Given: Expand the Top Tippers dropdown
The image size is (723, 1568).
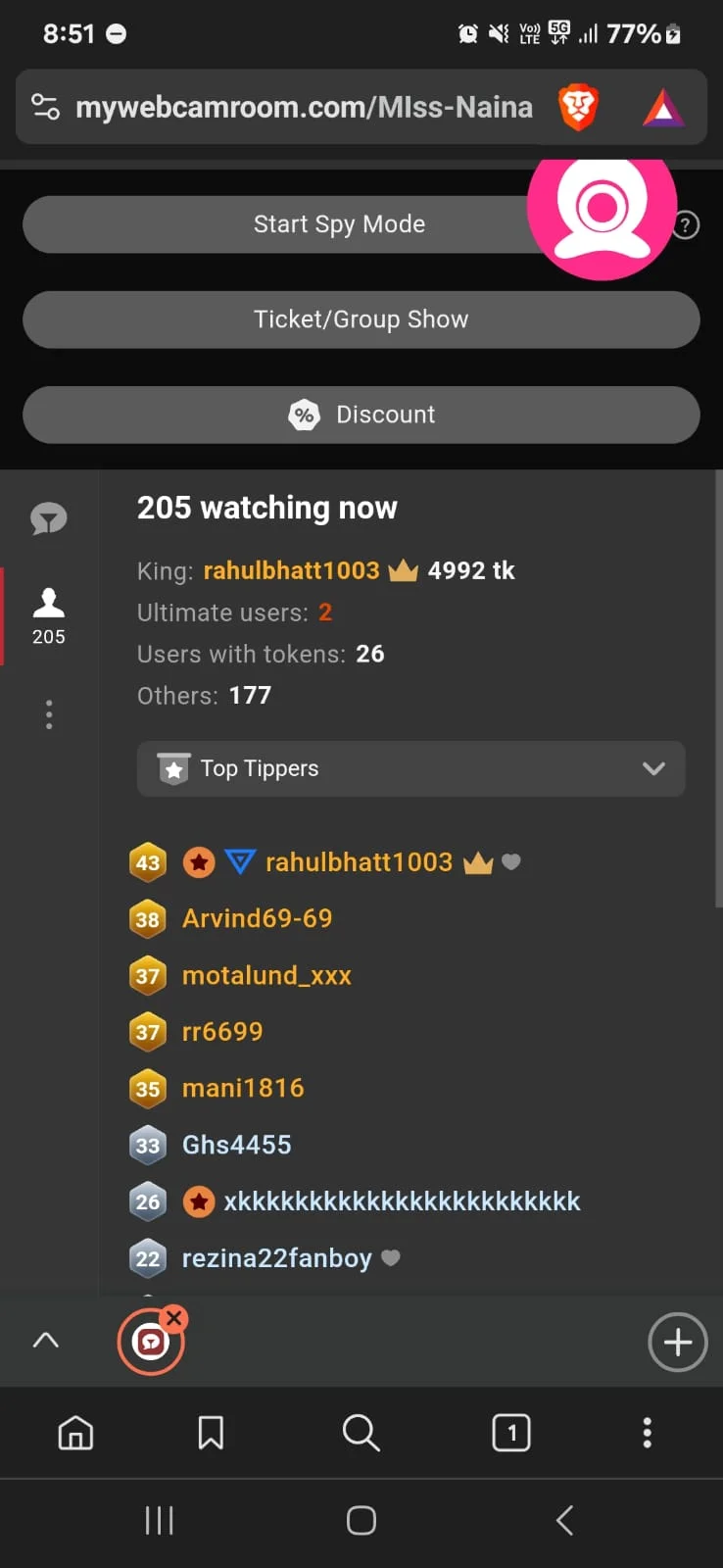Looking at the screenshot, I should tap(410, 768).
